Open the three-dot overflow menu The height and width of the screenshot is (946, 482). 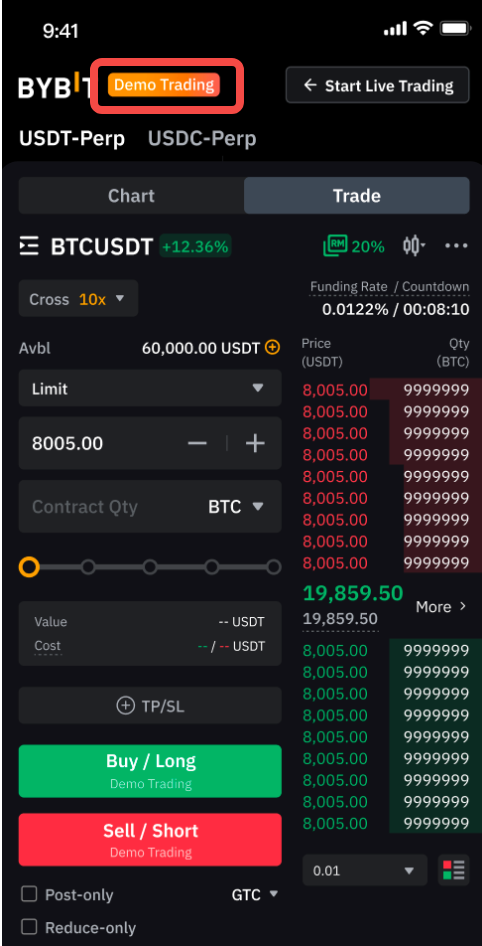point(457,246)
